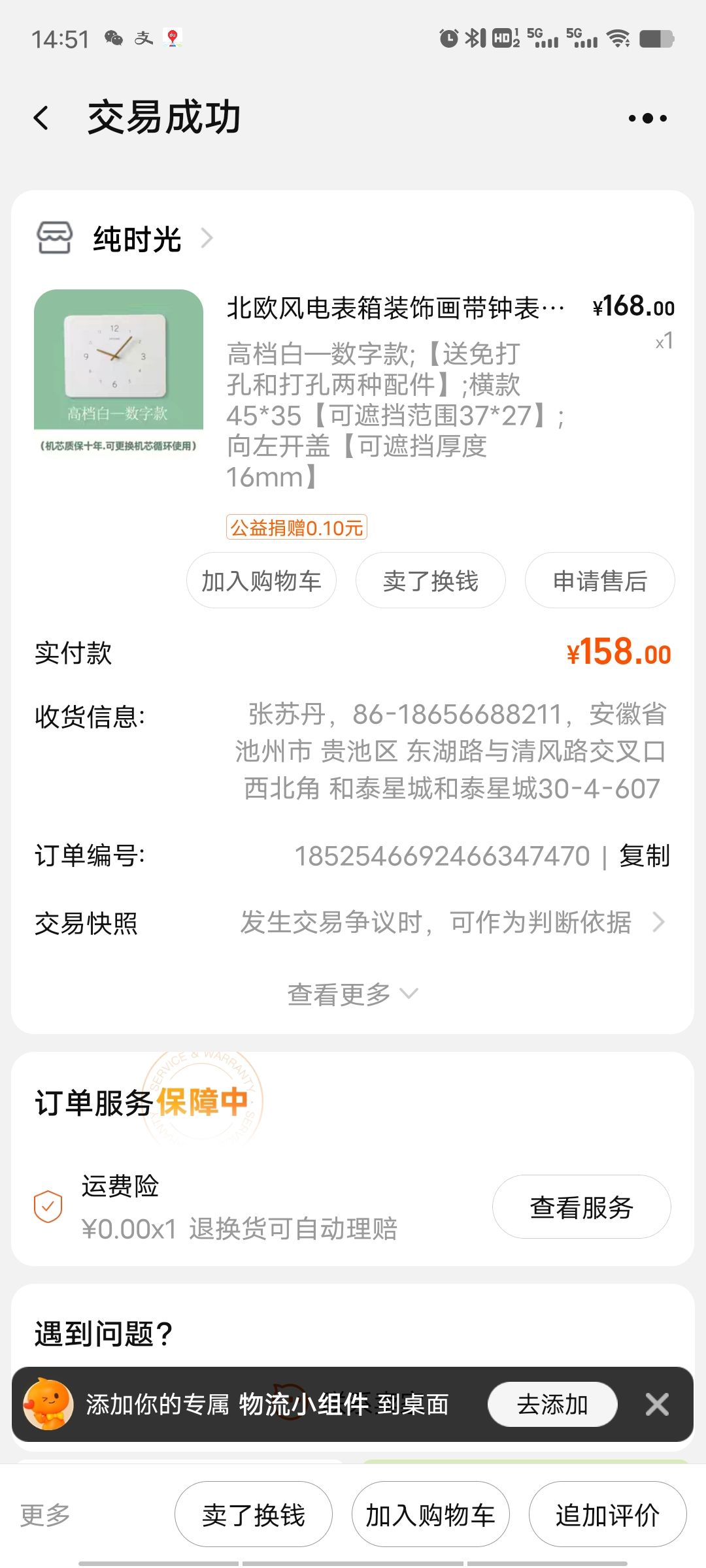Tap 申请售后 to request after-sales service
706x1568 pixels.
599,581
